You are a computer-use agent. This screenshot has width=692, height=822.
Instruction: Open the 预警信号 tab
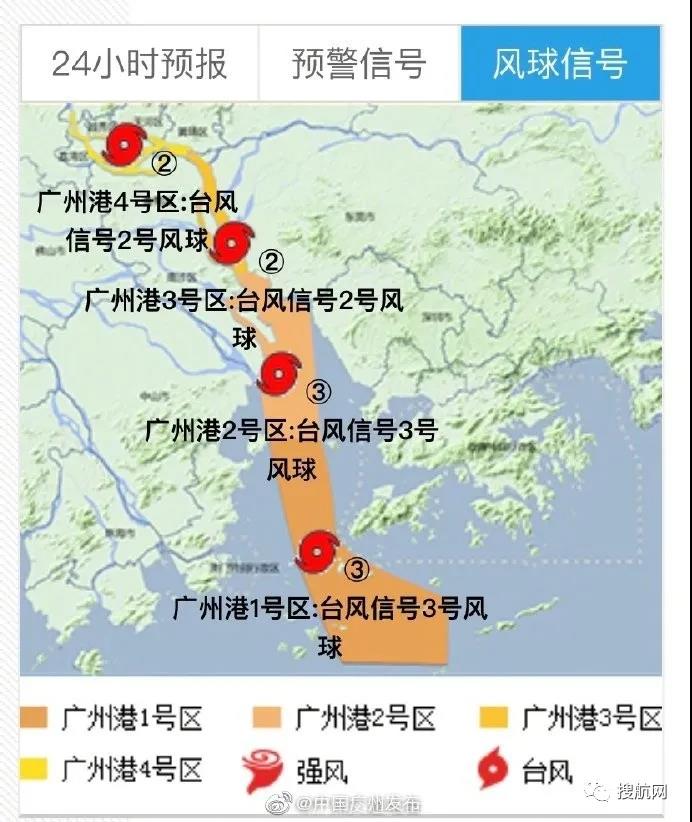[359, 64]
